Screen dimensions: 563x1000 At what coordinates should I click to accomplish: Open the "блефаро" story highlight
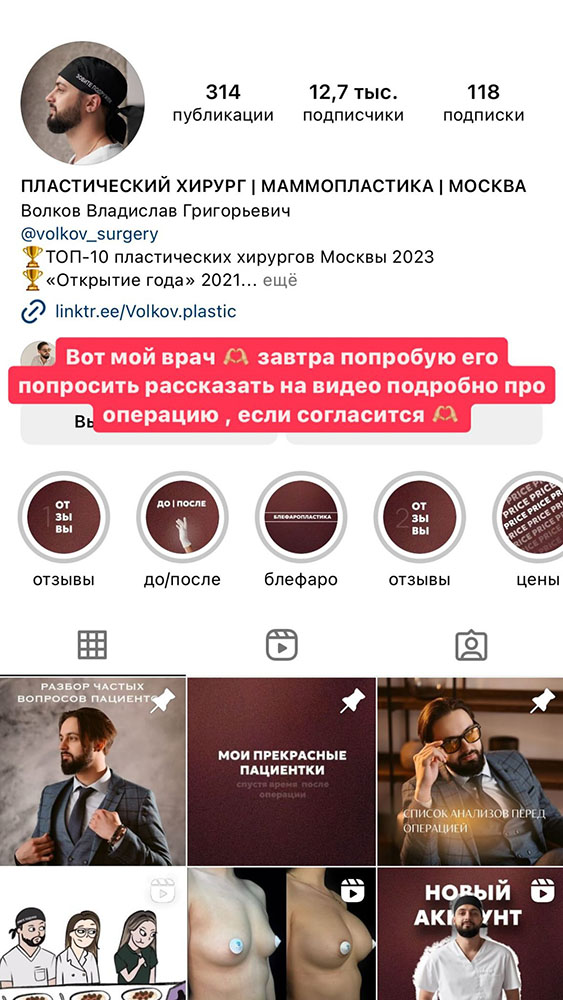pyautogui.click(x=301, y=529)
